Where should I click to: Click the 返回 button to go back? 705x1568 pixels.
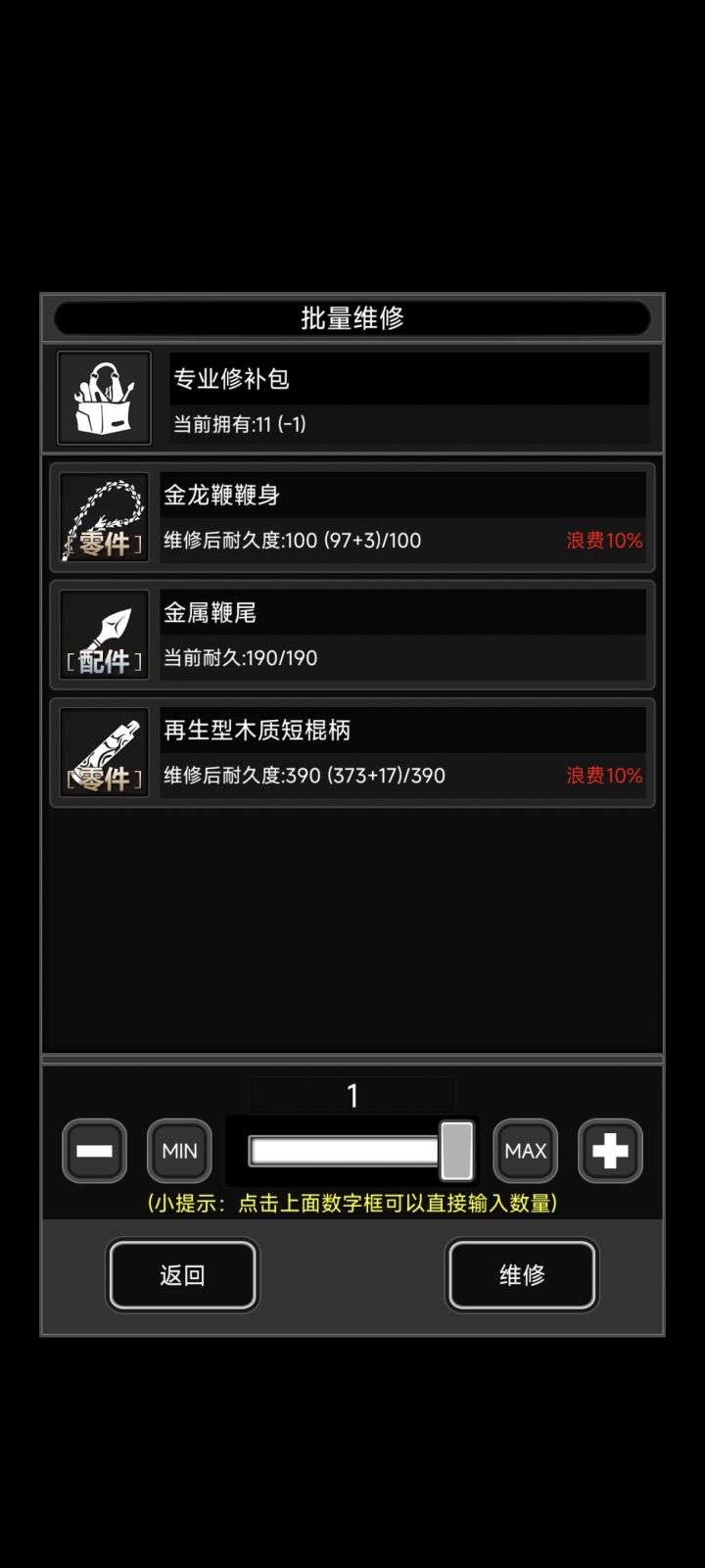[182, 1275]
